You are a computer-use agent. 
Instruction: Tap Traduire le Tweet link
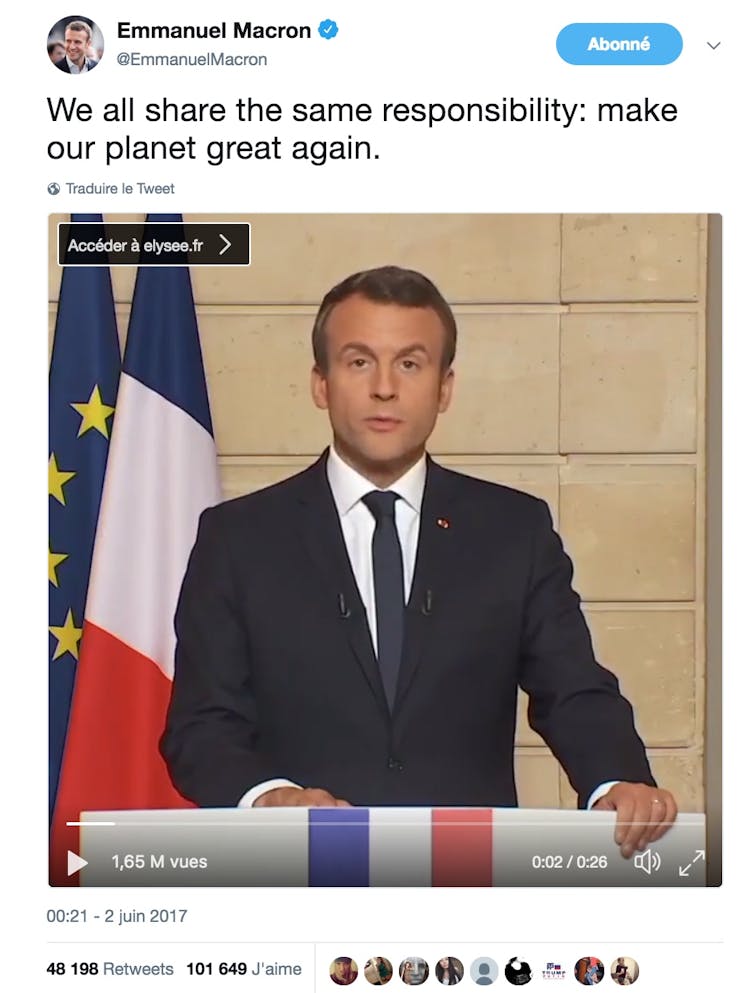[119, 188]
